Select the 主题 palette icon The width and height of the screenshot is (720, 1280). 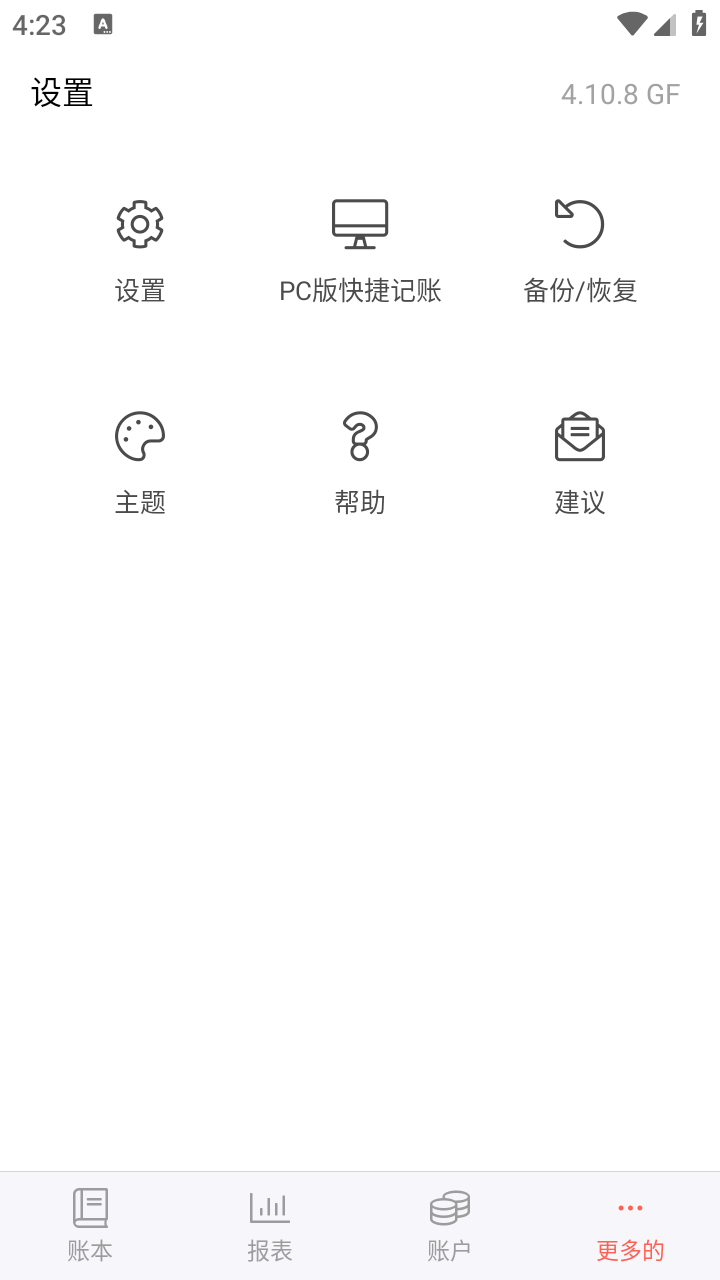tap(138, 436)
